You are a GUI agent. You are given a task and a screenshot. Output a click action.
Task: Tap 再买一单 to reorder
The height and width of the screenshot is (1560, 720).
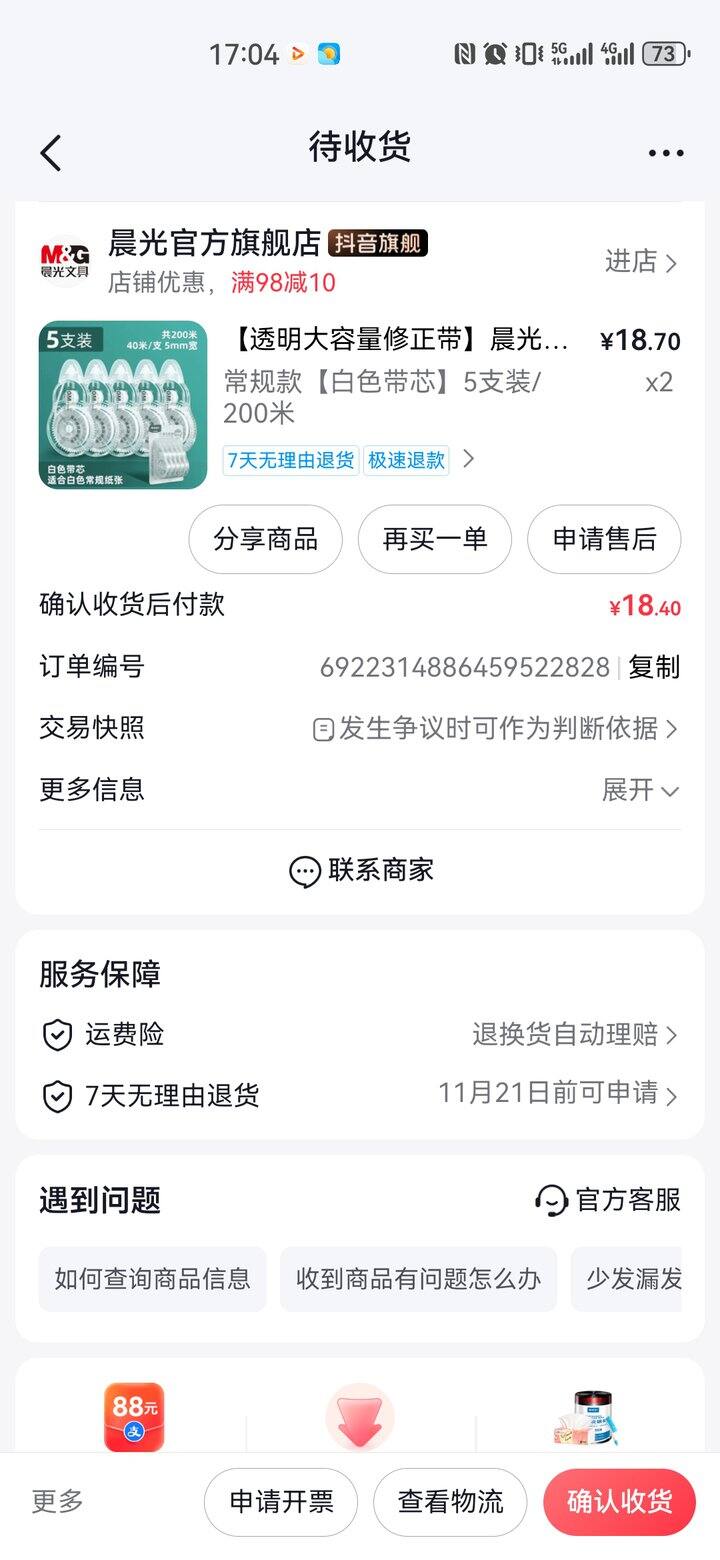pos(435,540)
